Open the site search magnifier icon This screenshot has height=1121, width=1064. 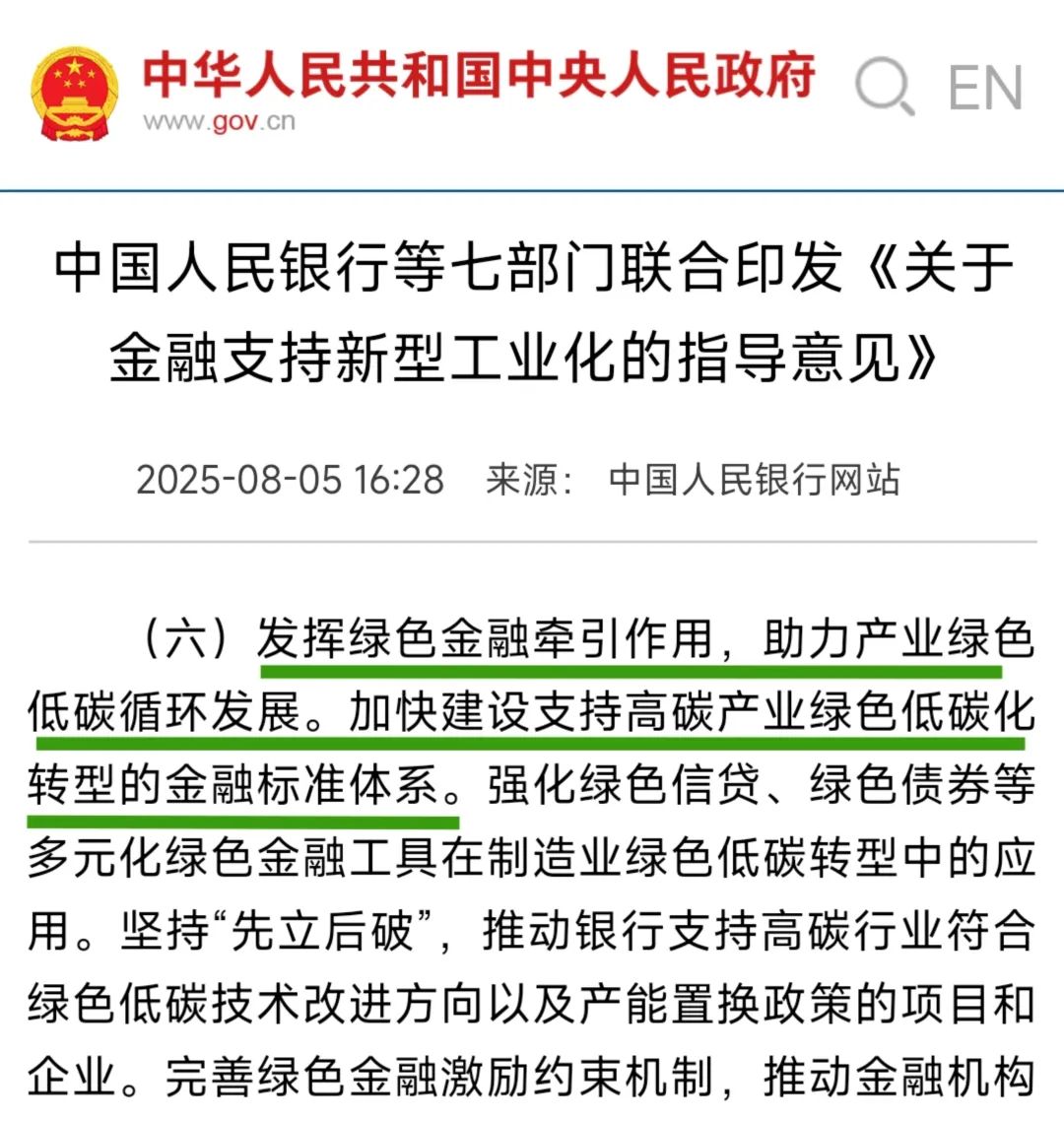[x=883, y=87]
